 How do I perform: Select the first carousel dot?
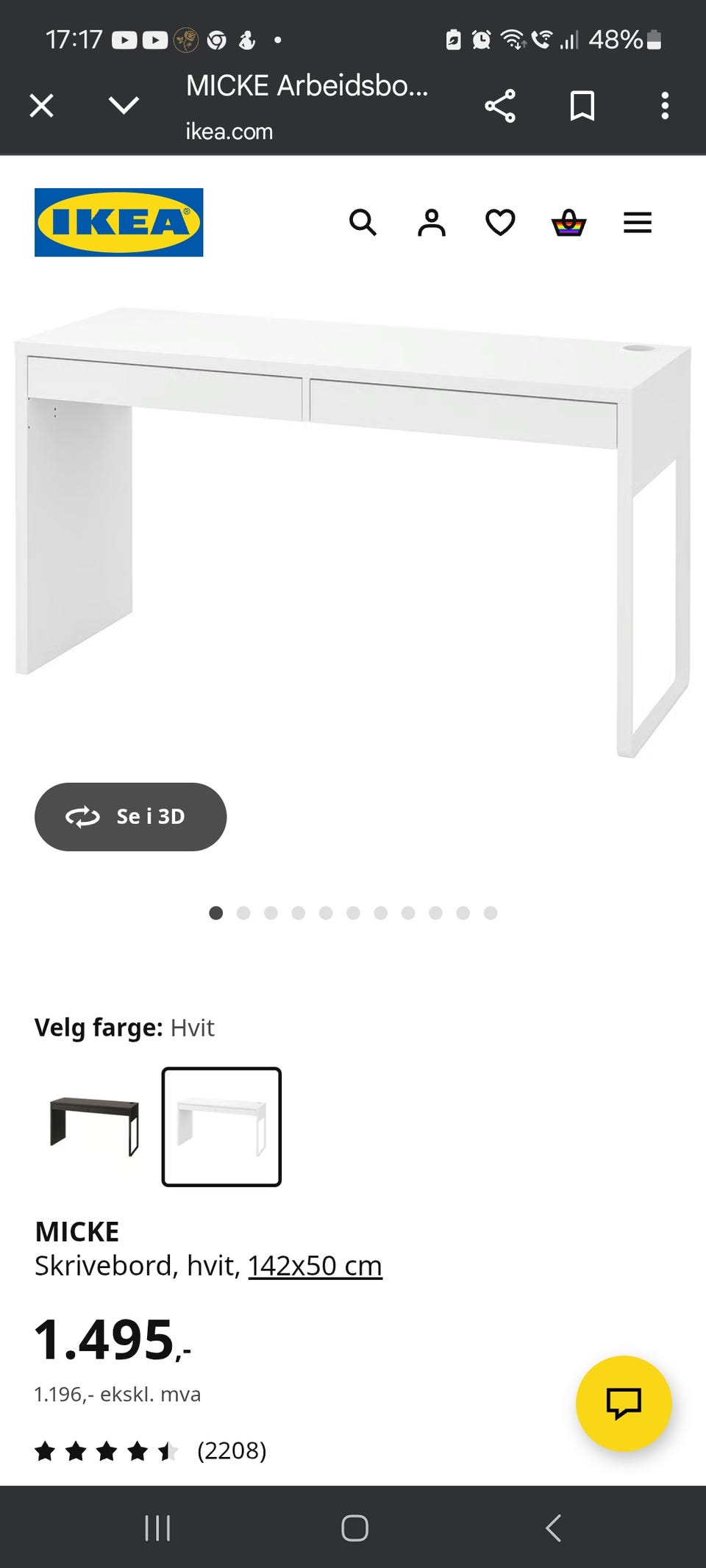(x=216, y=913)
